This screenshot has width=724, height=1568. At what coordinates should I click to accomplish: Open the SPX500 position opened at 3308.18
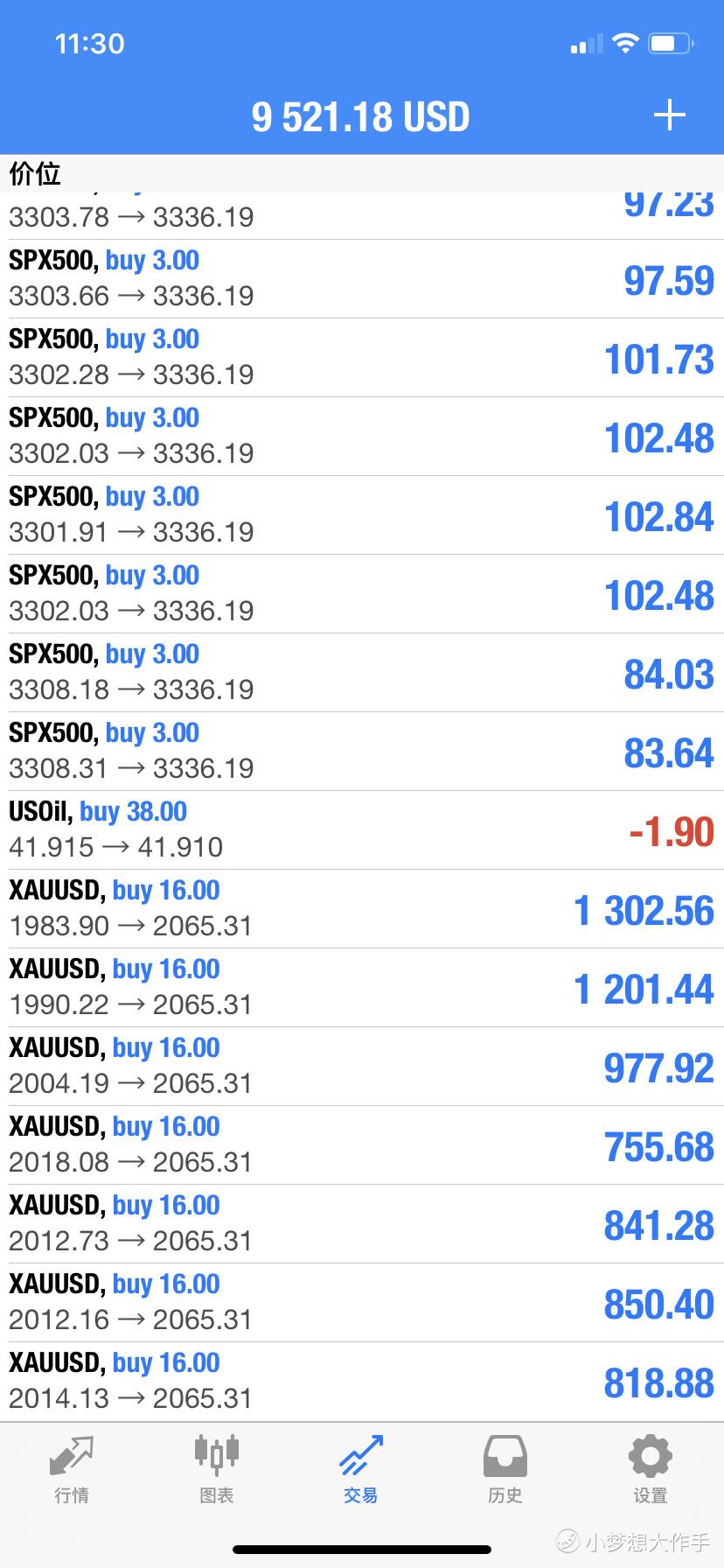pos(362,673)
